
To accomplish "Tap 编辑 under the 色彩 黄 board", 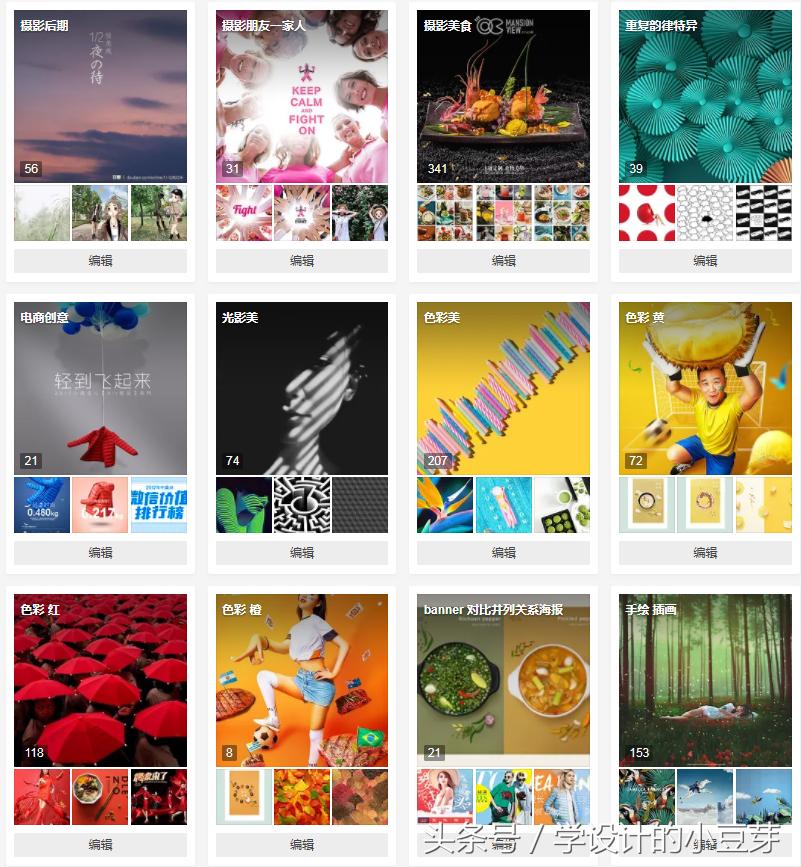I will point(705,553).
